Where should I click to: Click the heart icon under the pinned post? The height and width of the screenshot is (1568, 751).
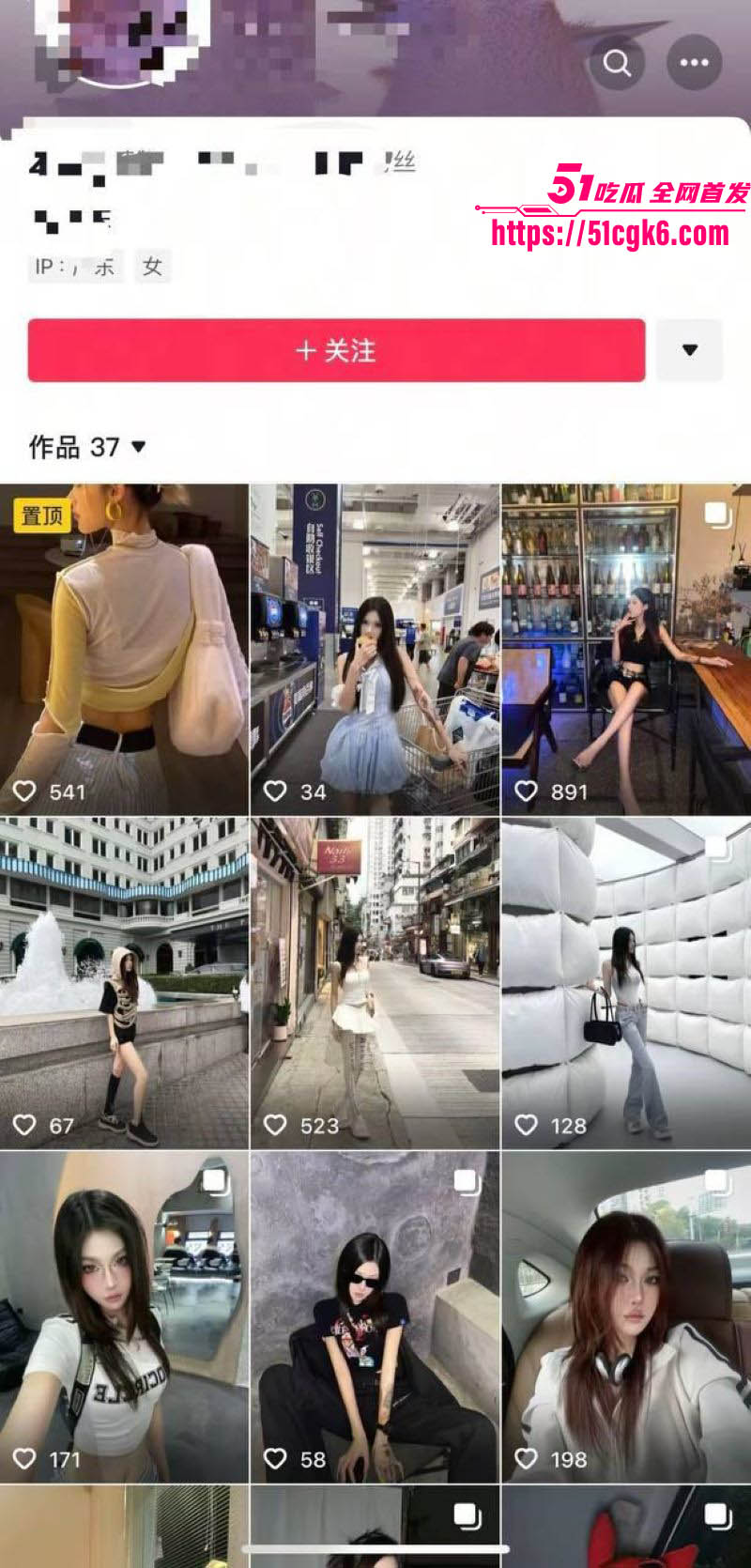click(23, 792)
